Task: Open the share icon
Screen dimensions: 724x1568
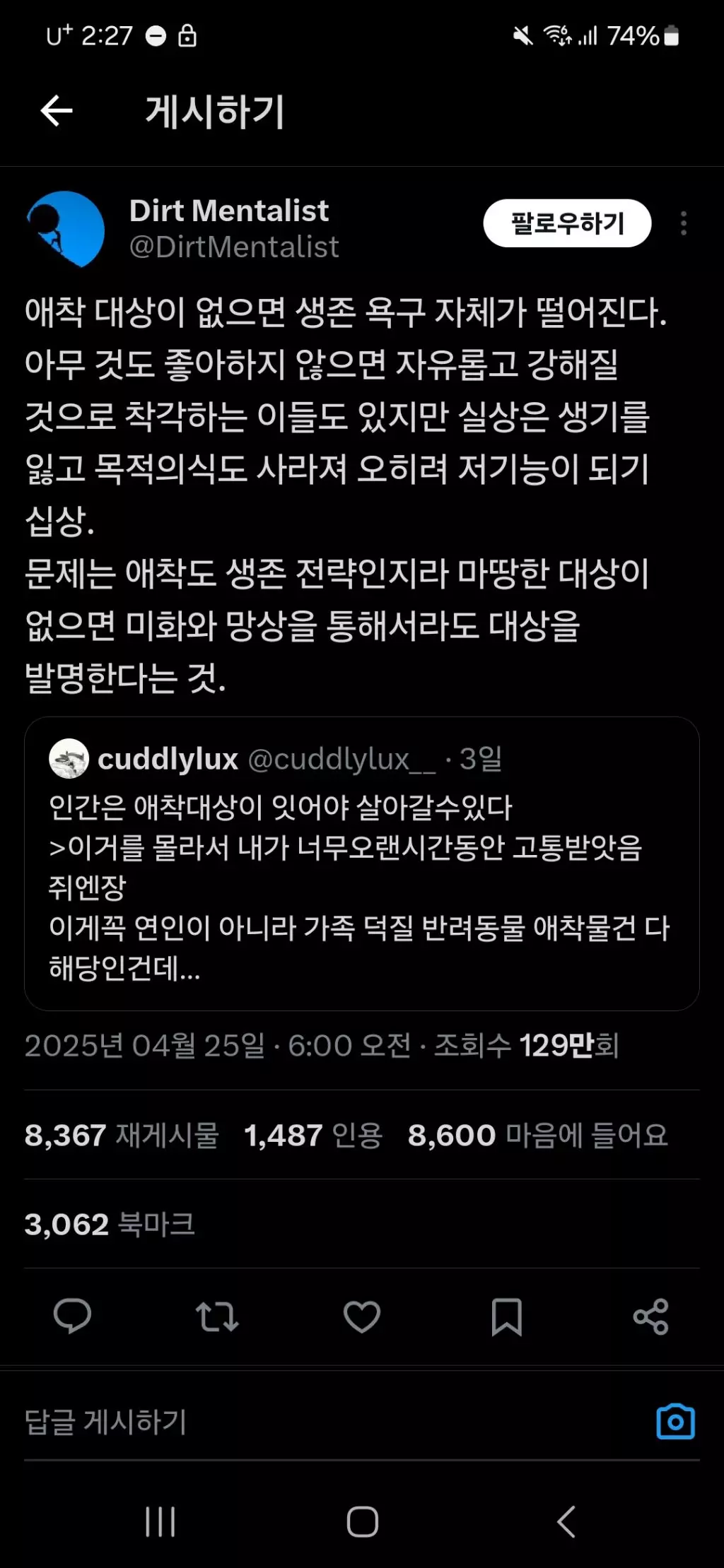Action: (x=651, y=1316)
